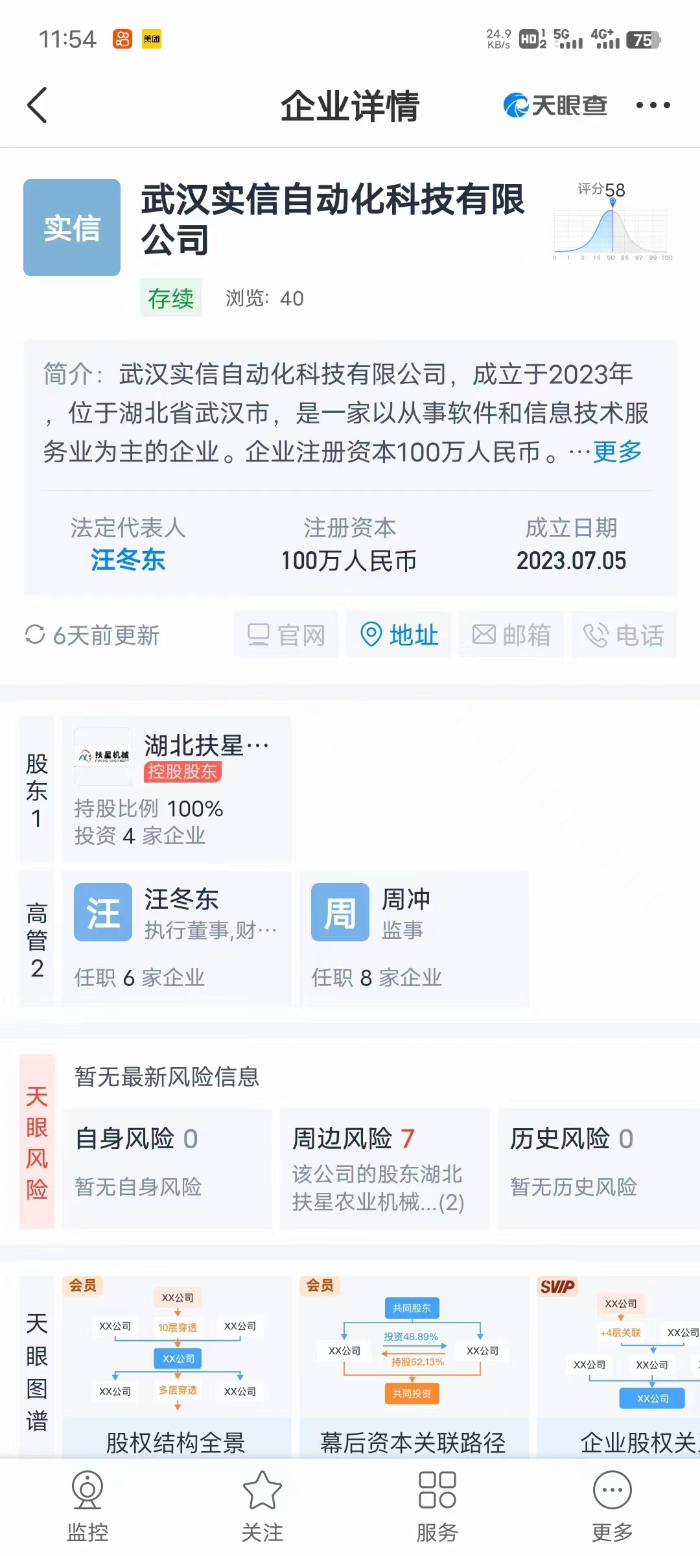700x1556 pixels.
Task: Open executive 汪冬东 card
Action: point(177,938)
